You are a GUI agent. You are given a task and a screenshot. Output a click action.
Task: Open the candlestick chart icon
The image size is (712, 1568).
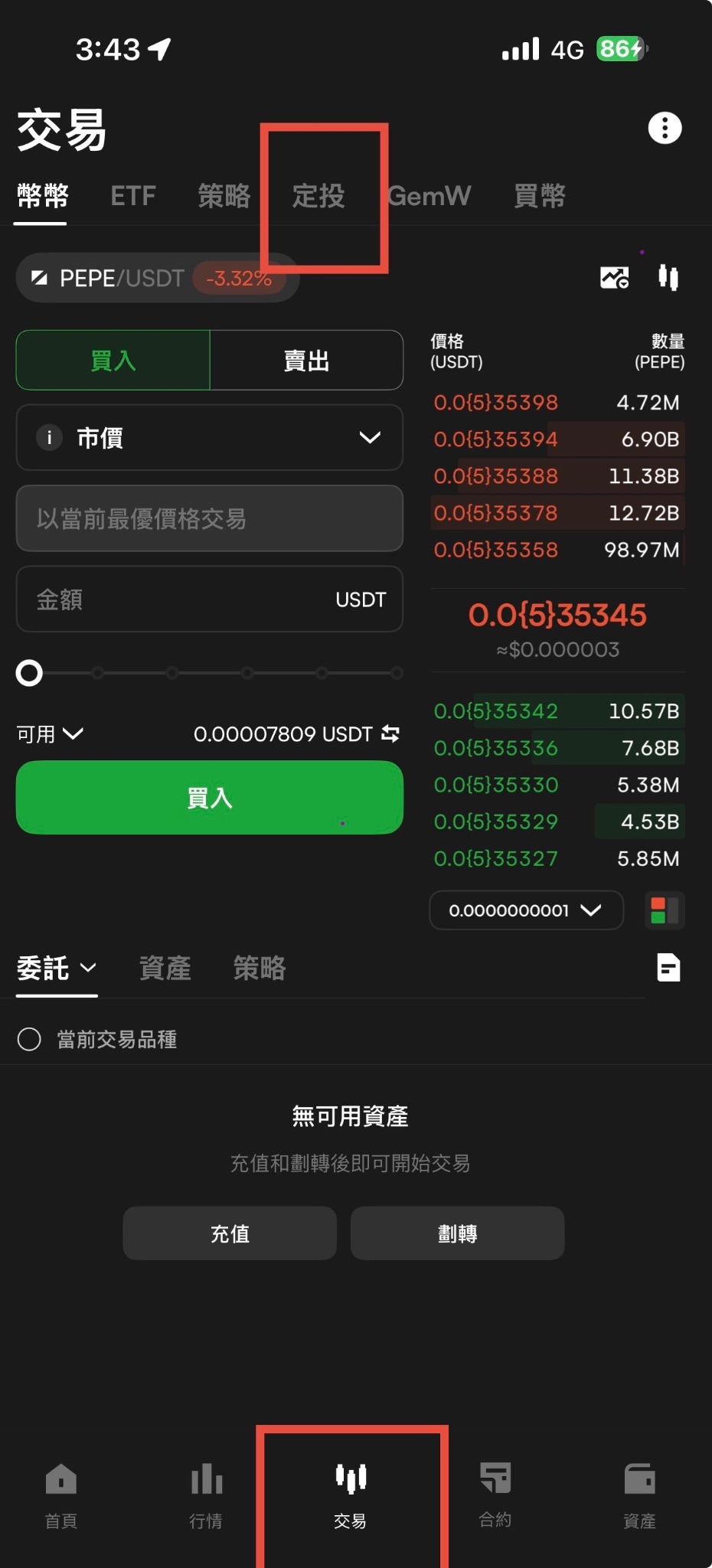pos(668,277)
